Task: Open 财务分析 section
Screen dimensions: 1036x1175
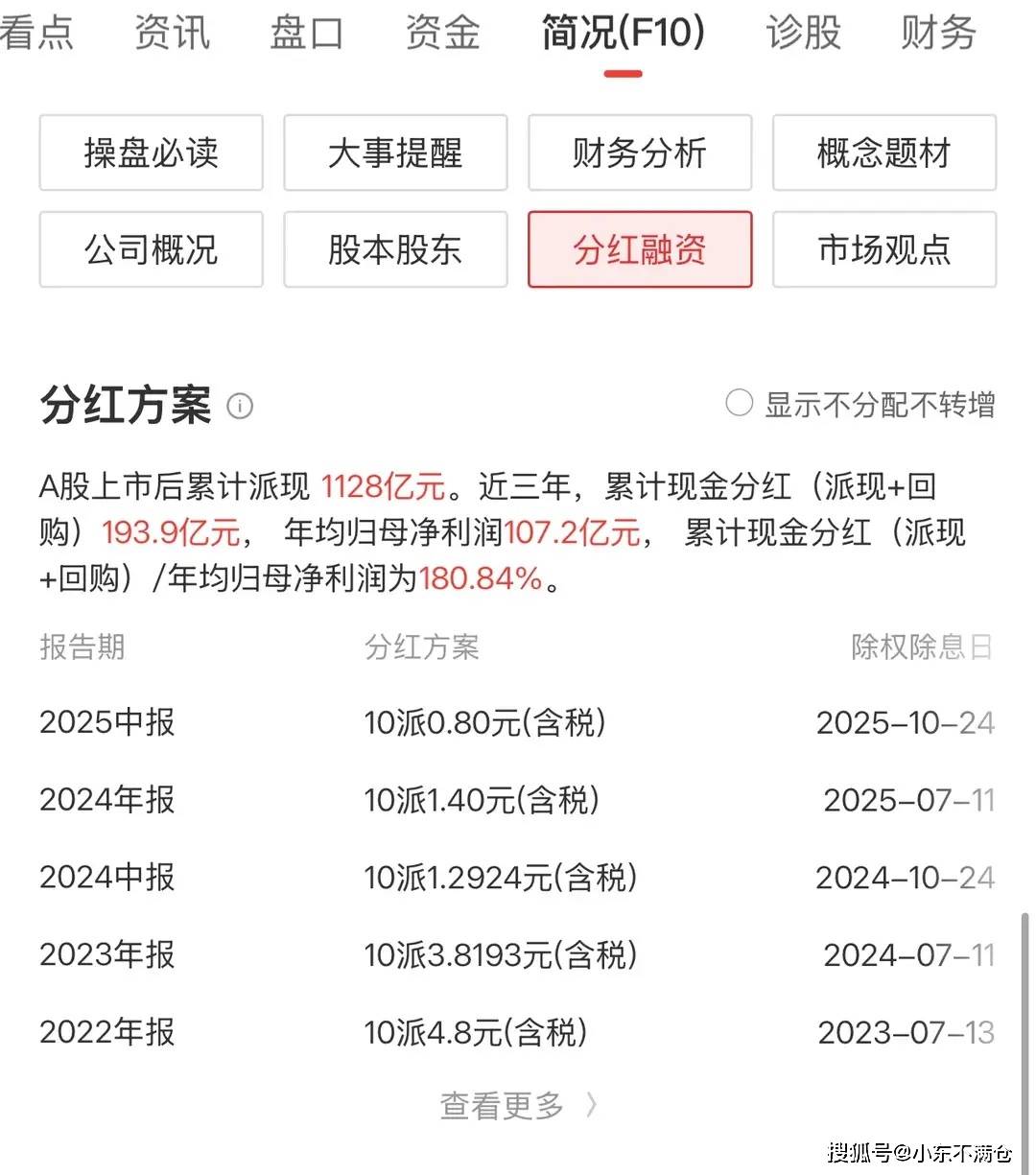Action: coord(640,153)
